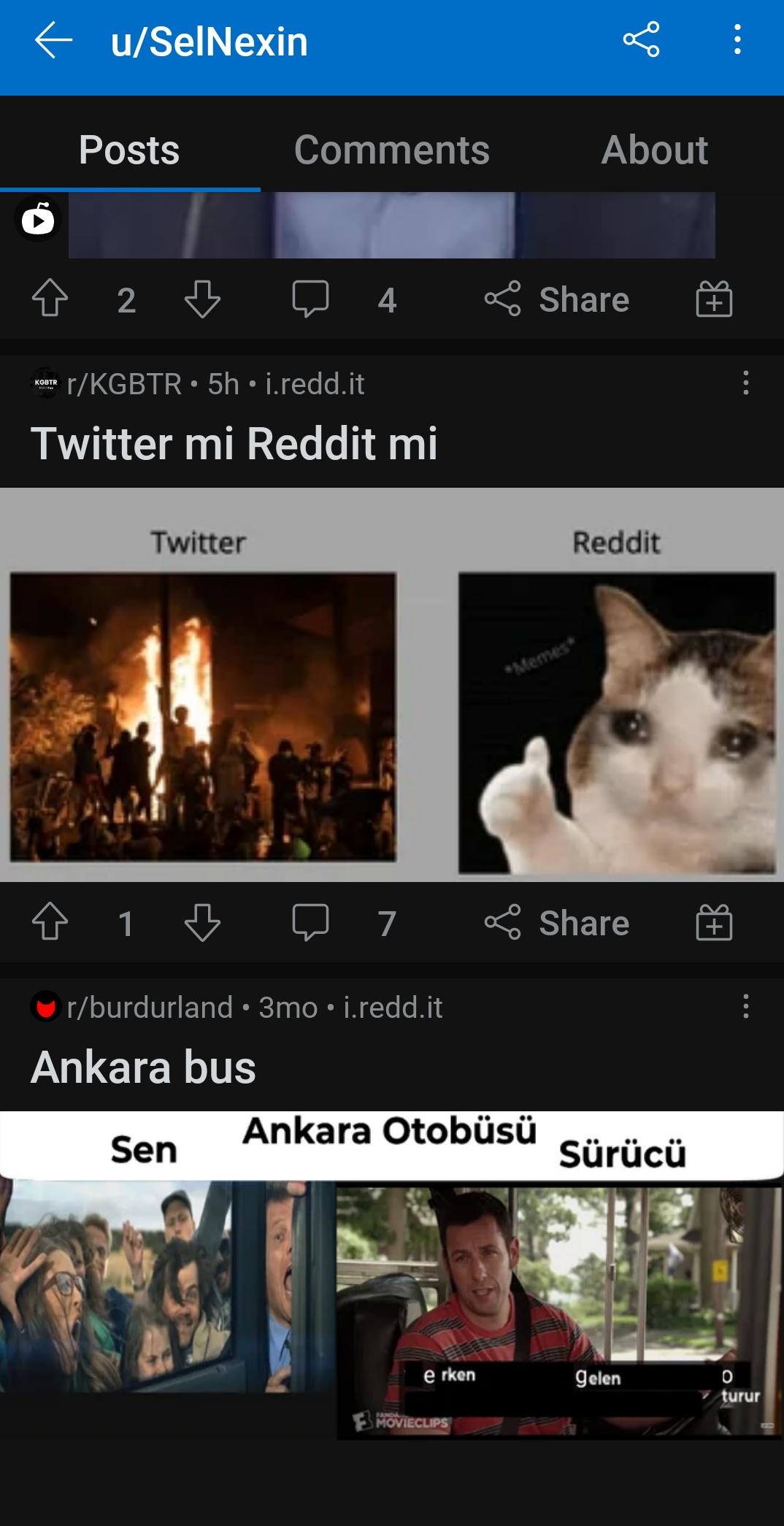The width and height of the screenshot is (784, 1526).
Task: Upvote the post with 2 votes
Action: coord(50,299)
